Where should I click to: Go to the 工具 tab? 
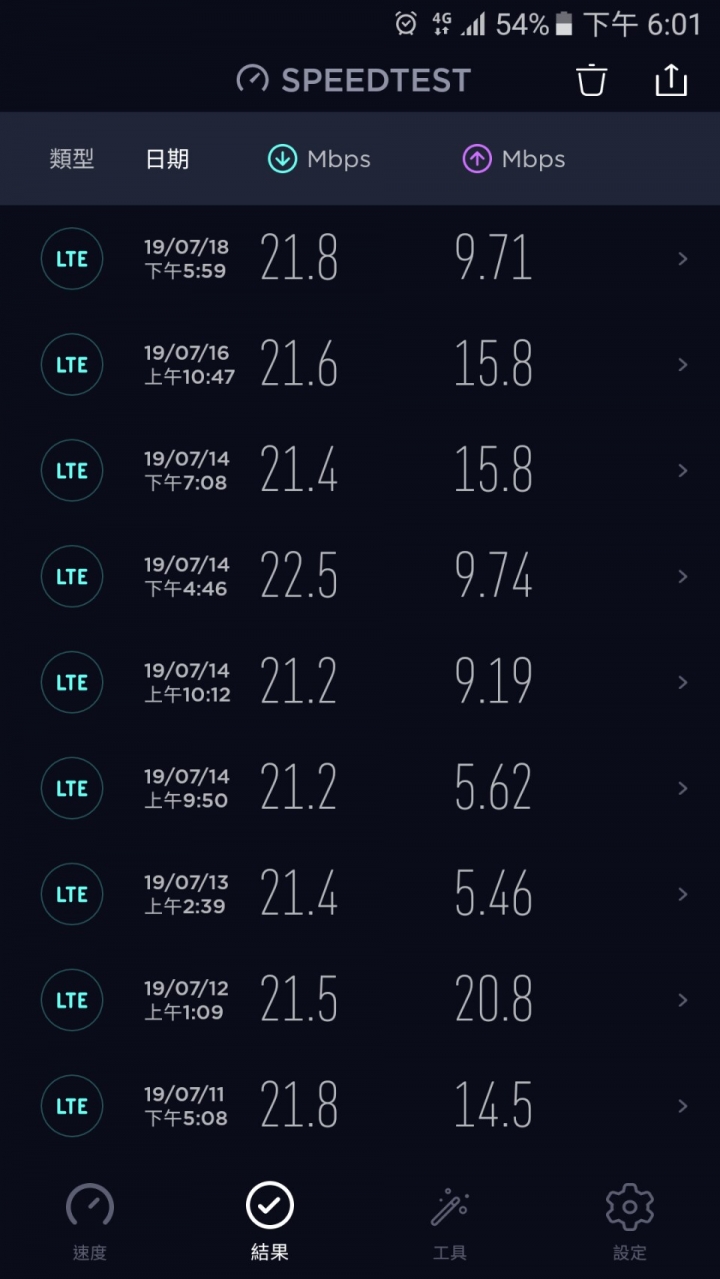tap(450, 1221)
